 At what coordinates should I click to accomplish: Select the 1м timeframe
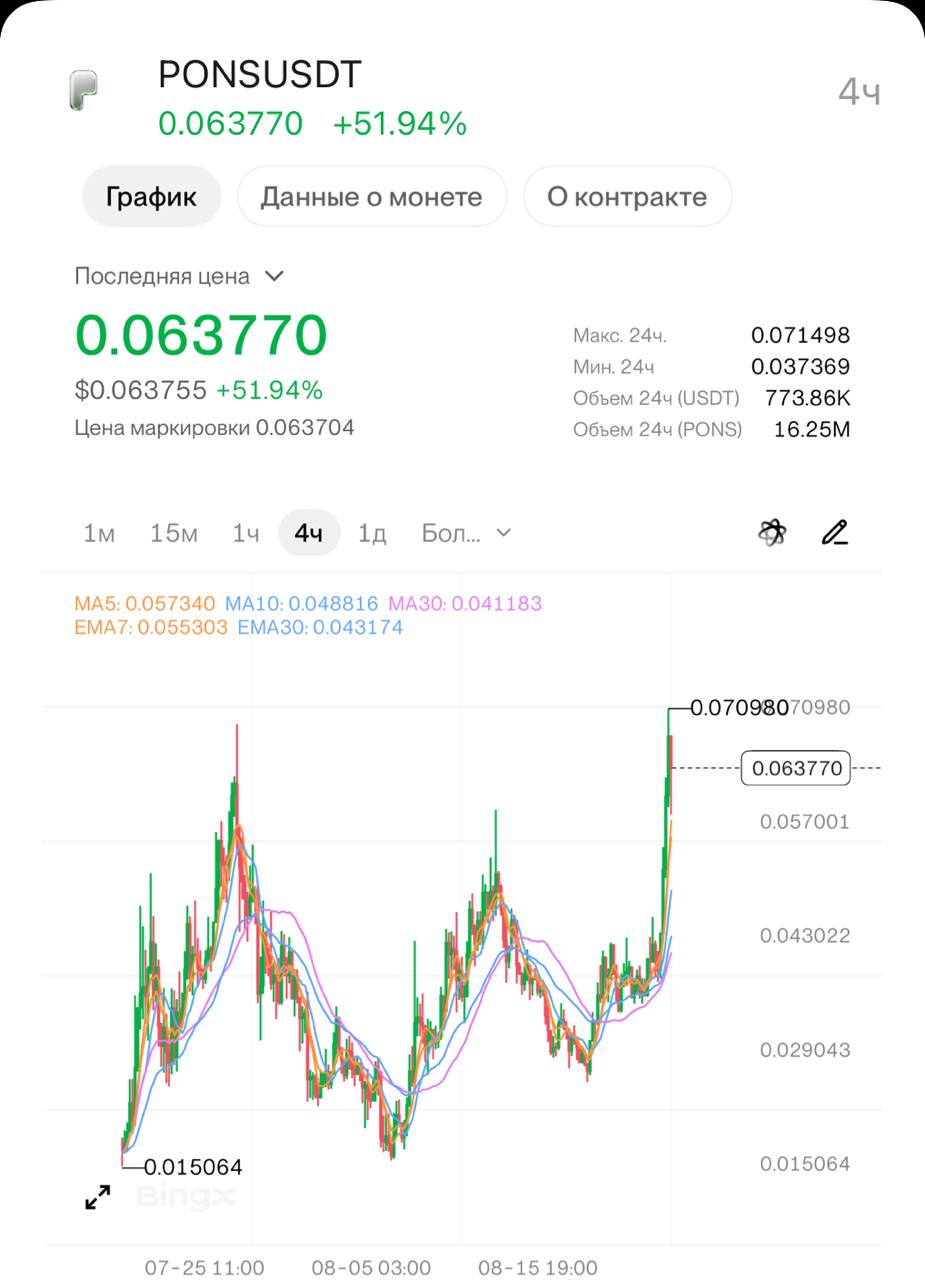click(99, 533)
